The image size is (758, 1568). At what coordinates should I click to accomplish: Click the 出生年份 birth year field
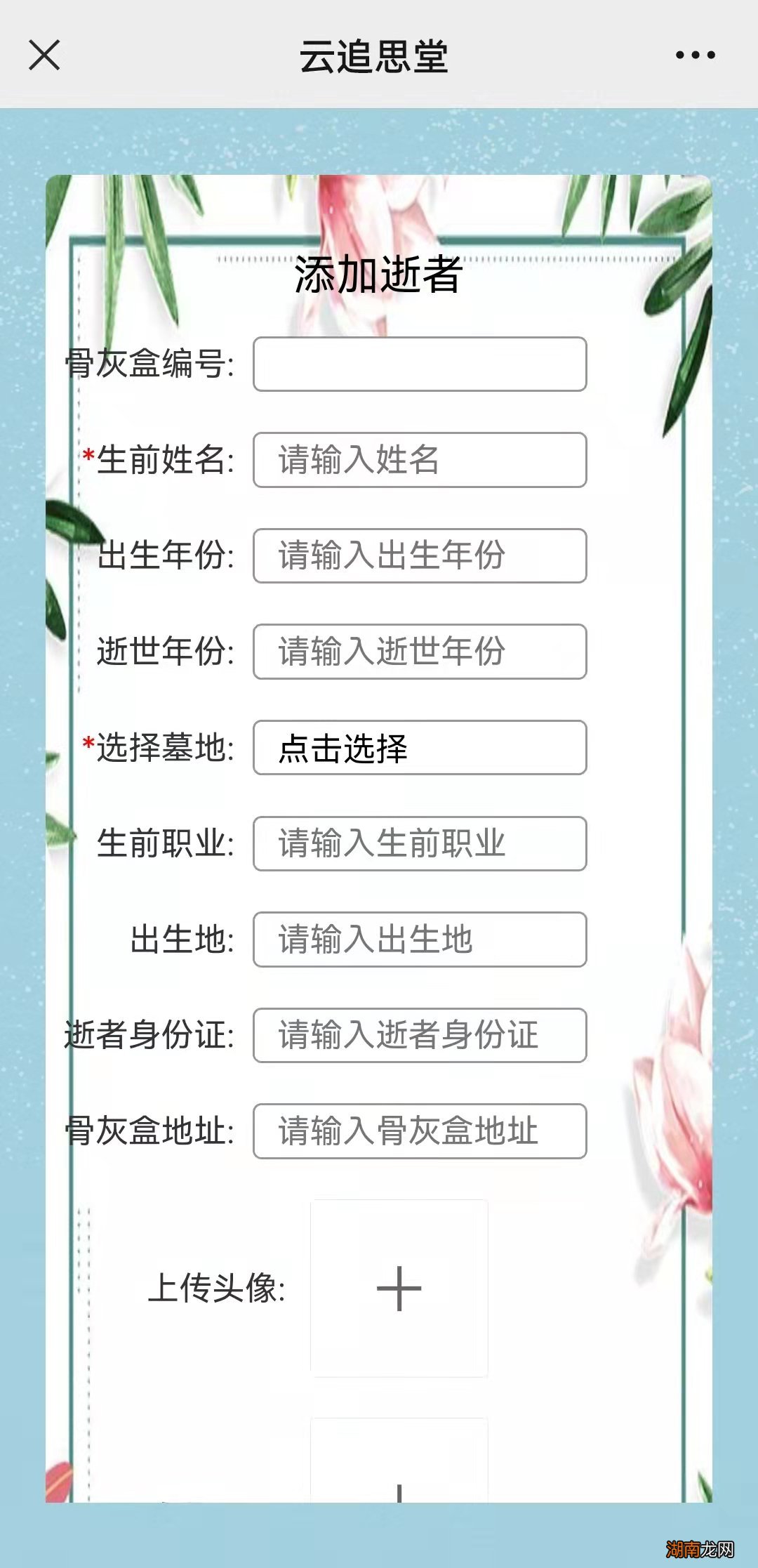coord(419,557)
